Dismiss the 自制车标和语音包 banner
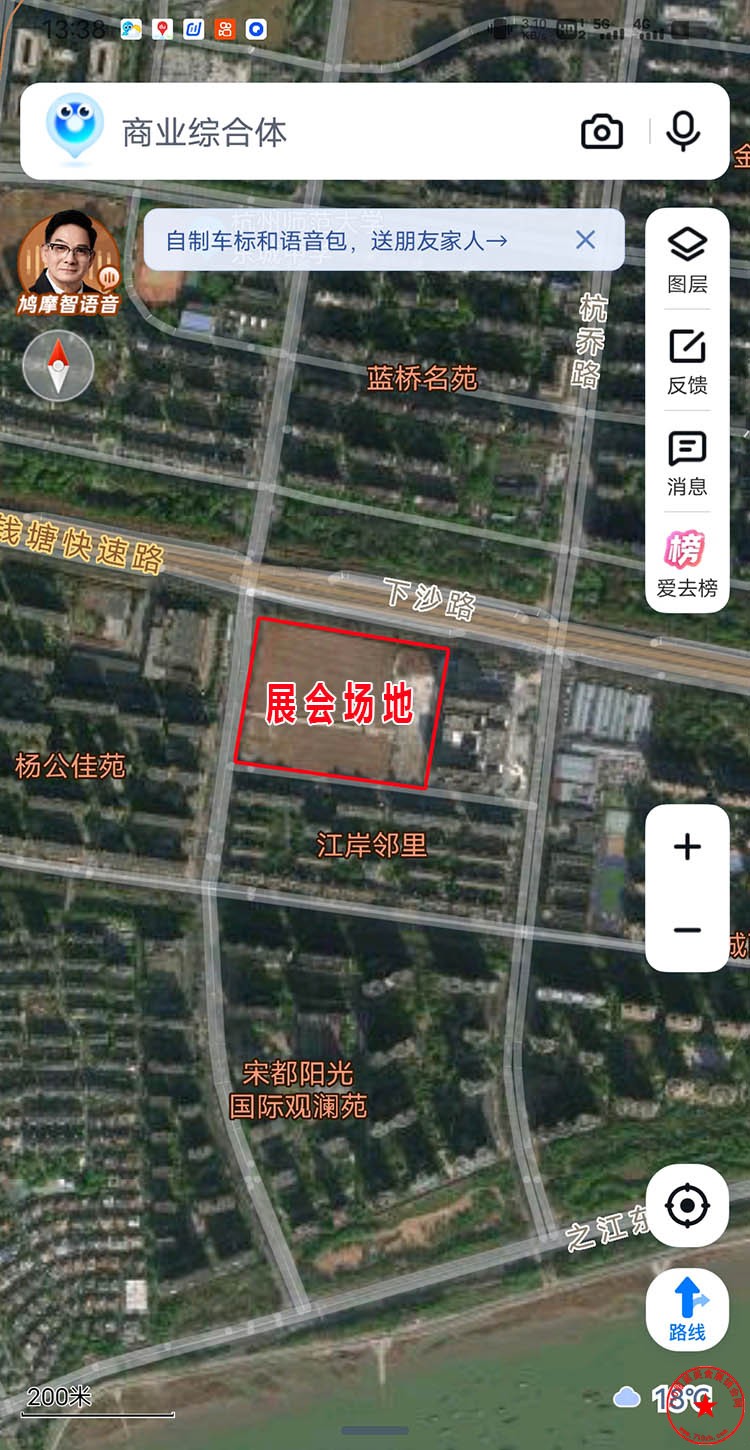This screenshot has width=750, height=1450. pos(586,240)
